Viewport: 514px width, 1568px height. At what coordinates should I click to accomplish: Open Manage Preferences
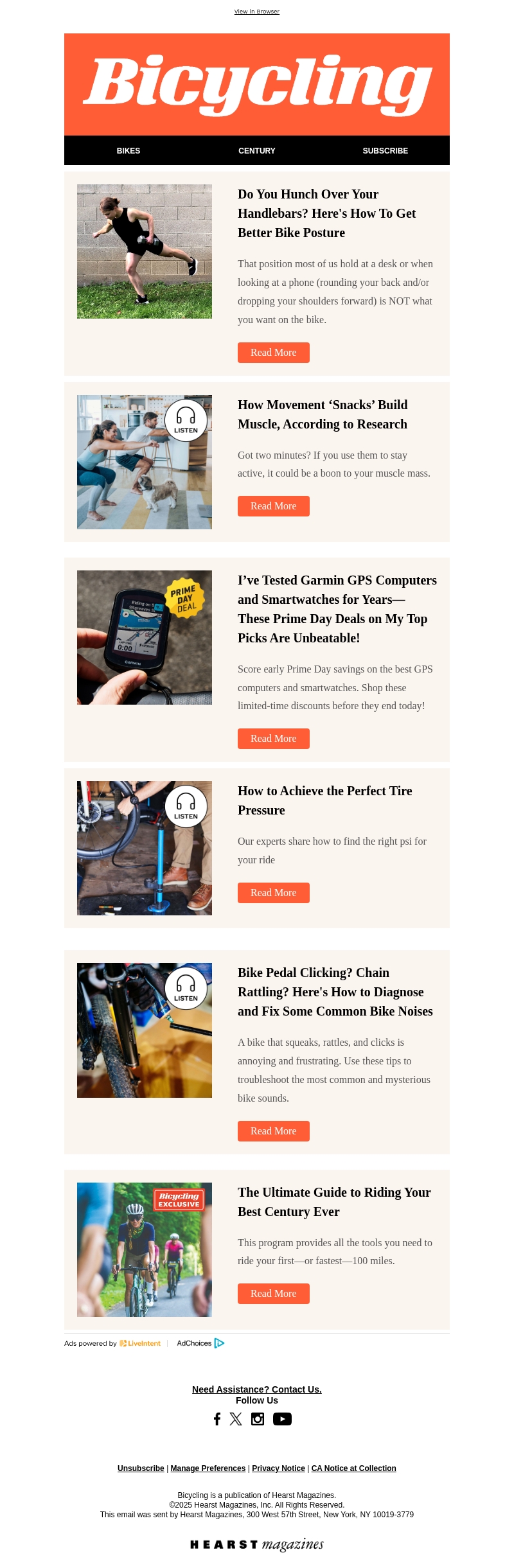pyautogui.click(x=208, y=1468)
